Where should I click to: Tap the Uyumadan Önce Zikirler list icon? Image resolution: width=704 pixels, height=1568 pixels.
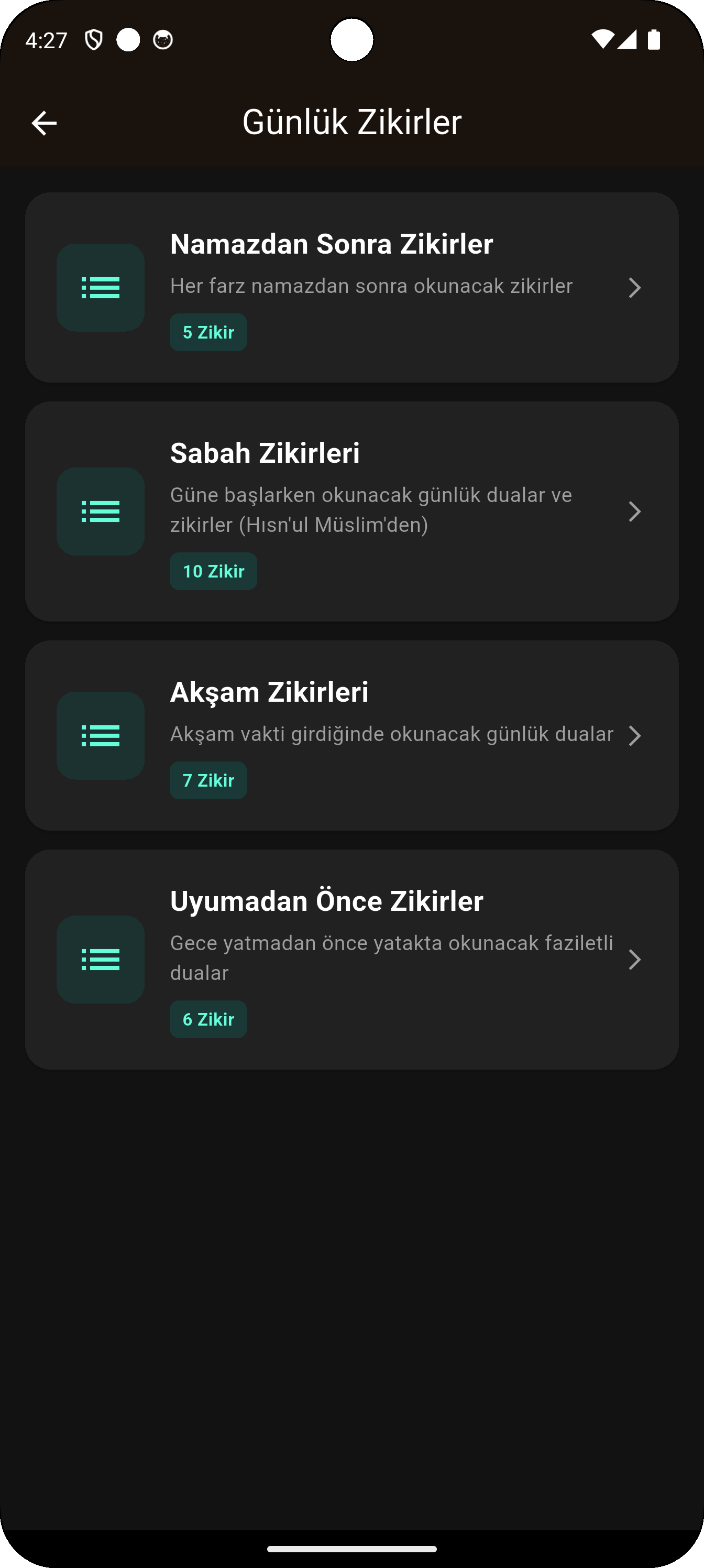pos(101,960)
